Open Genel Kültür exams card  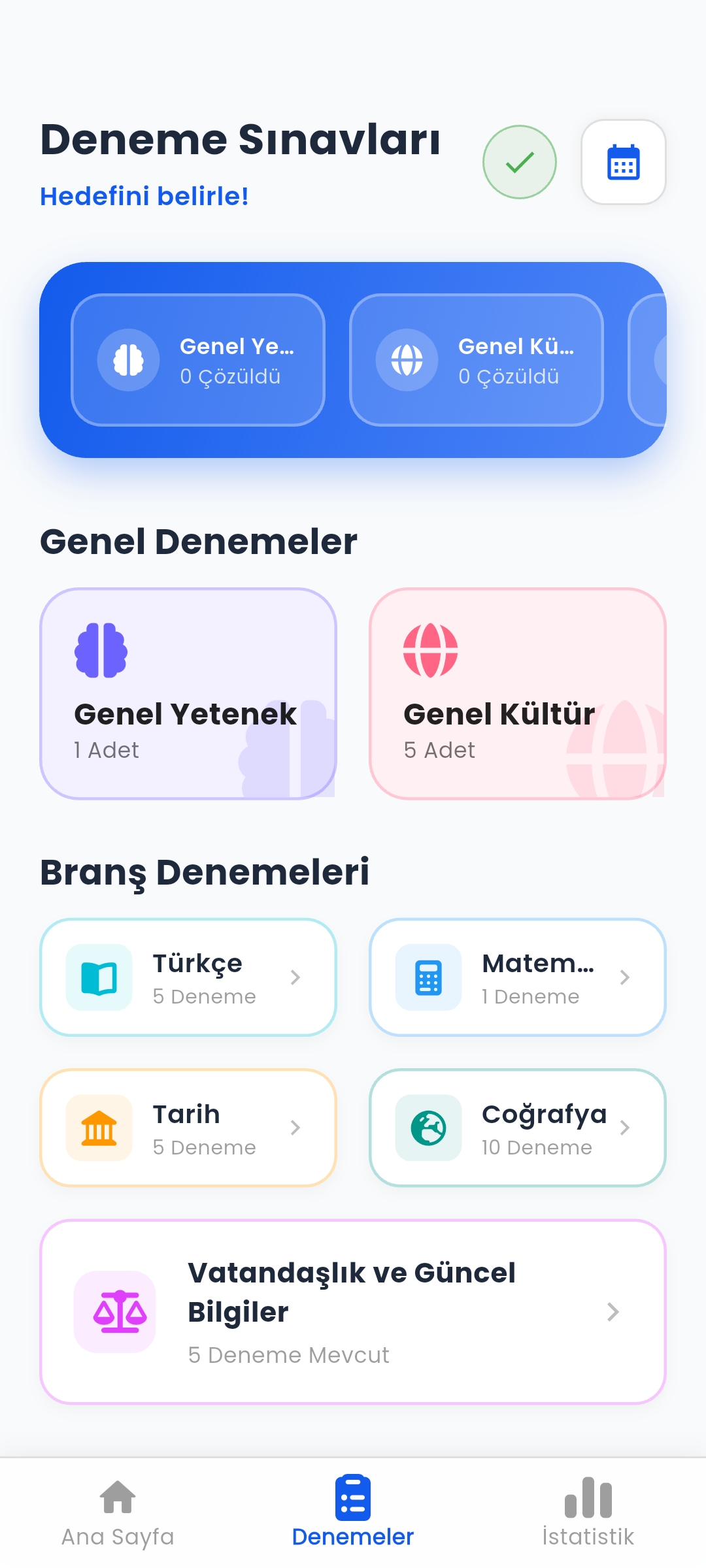pyautogui.click(x=517, y=694)
